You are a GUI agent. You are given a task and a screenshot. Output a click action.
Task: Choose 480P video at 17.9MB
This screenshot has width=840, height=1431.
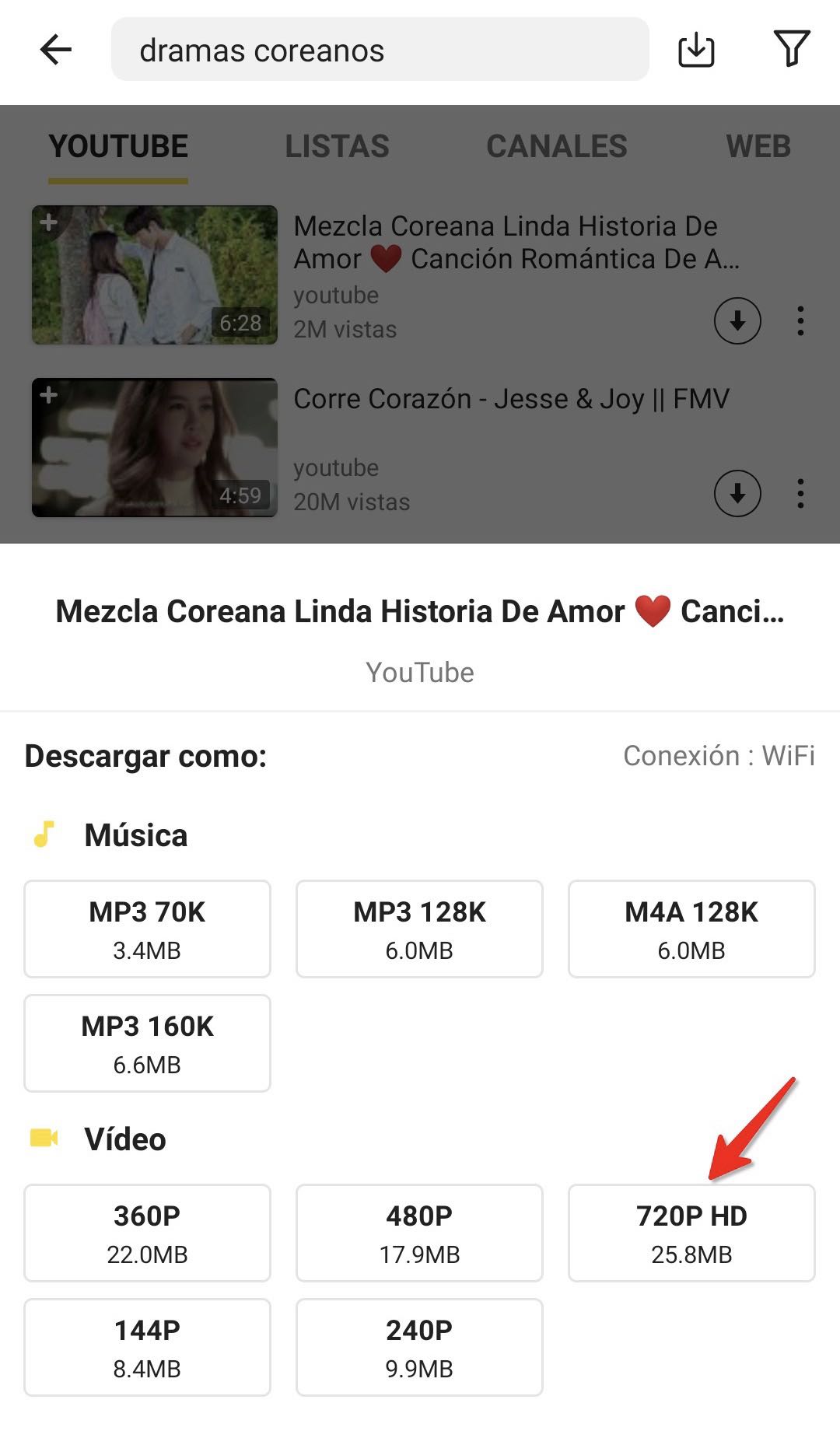419,1233
